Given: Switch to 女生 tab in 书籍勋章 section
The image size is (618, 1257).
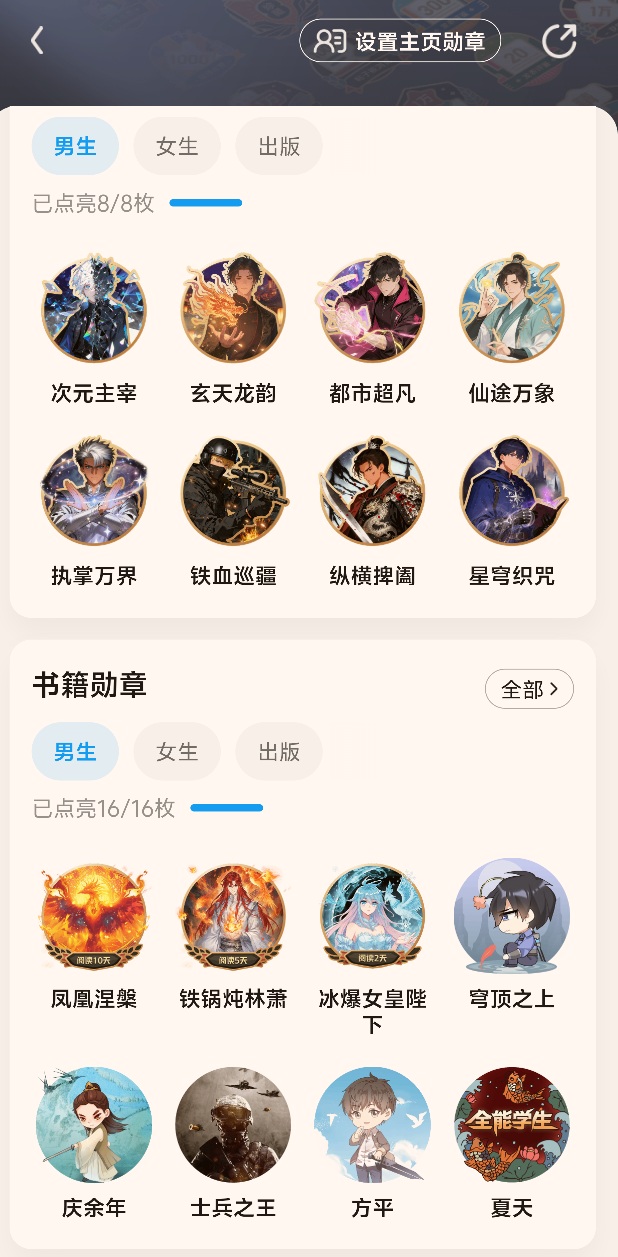Looking at the screenshot, I should pyautogui.click(x=177, y=751).
